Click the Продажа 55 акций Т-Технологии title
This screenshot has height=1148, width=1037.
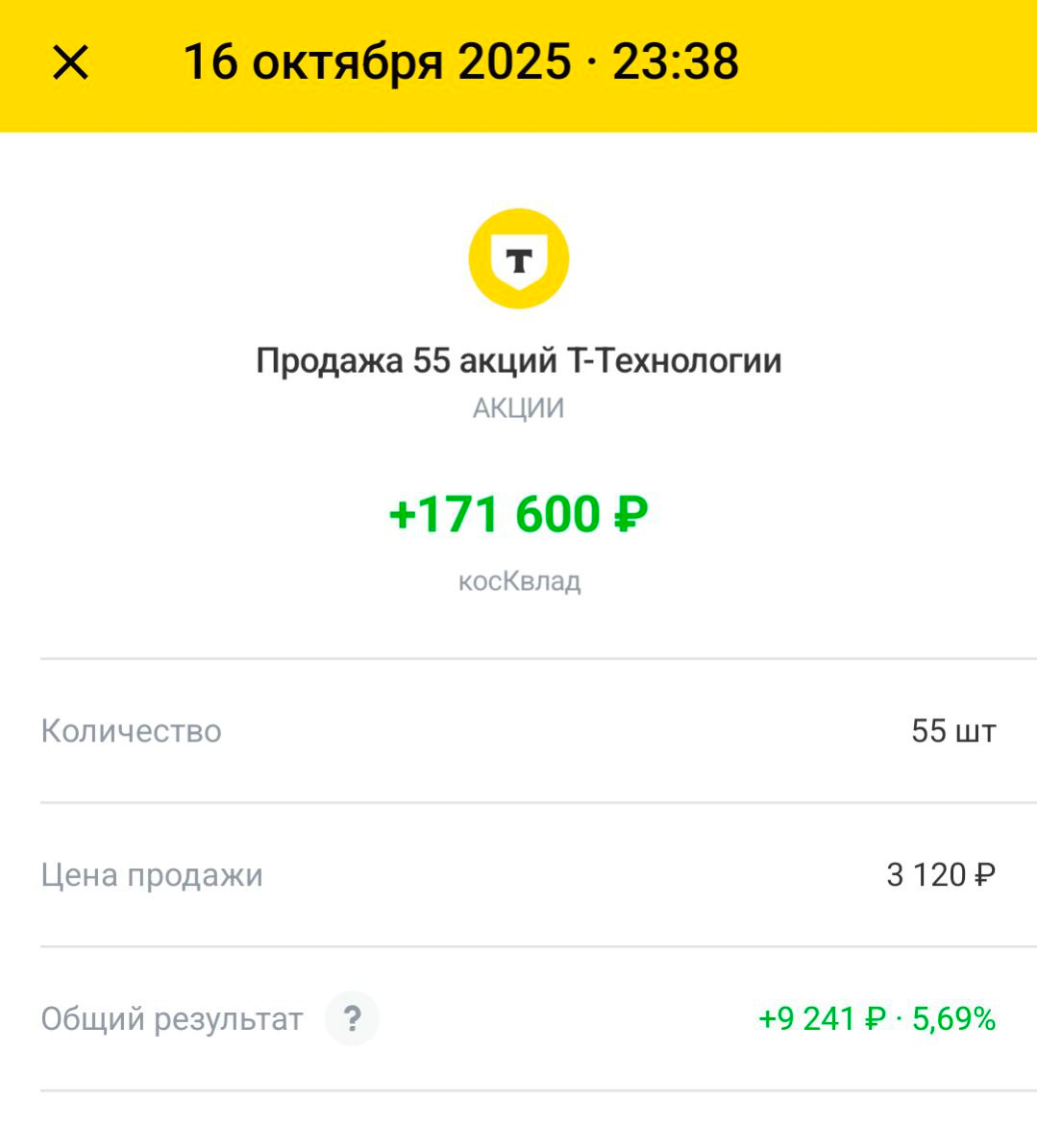(519, 361)
